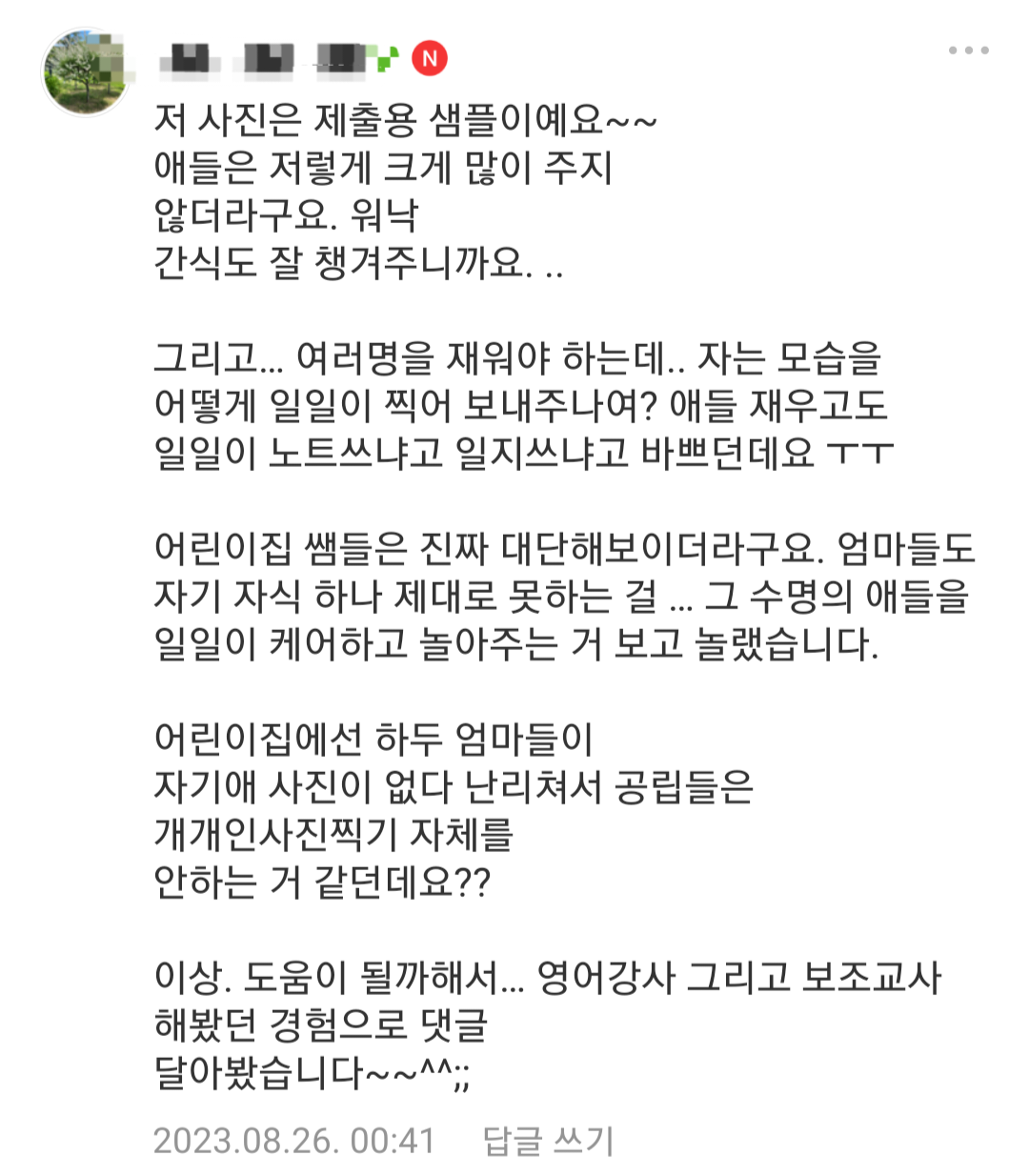Open the commenter's profile picture
Viewport: 1029px width, 1176px height.
(86, 71)
